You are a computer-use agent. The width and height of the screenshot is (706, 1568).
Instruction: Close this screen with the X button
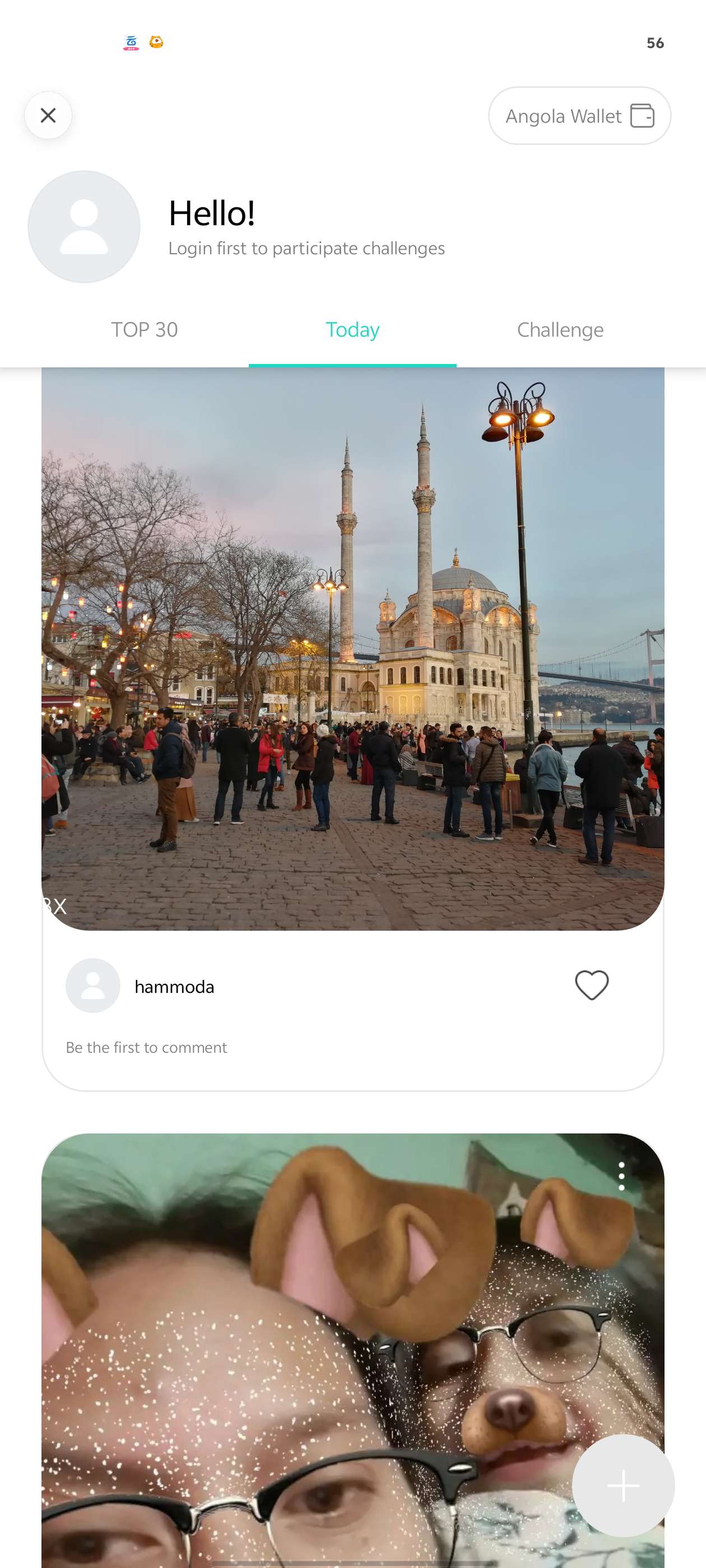pos(48,115)
